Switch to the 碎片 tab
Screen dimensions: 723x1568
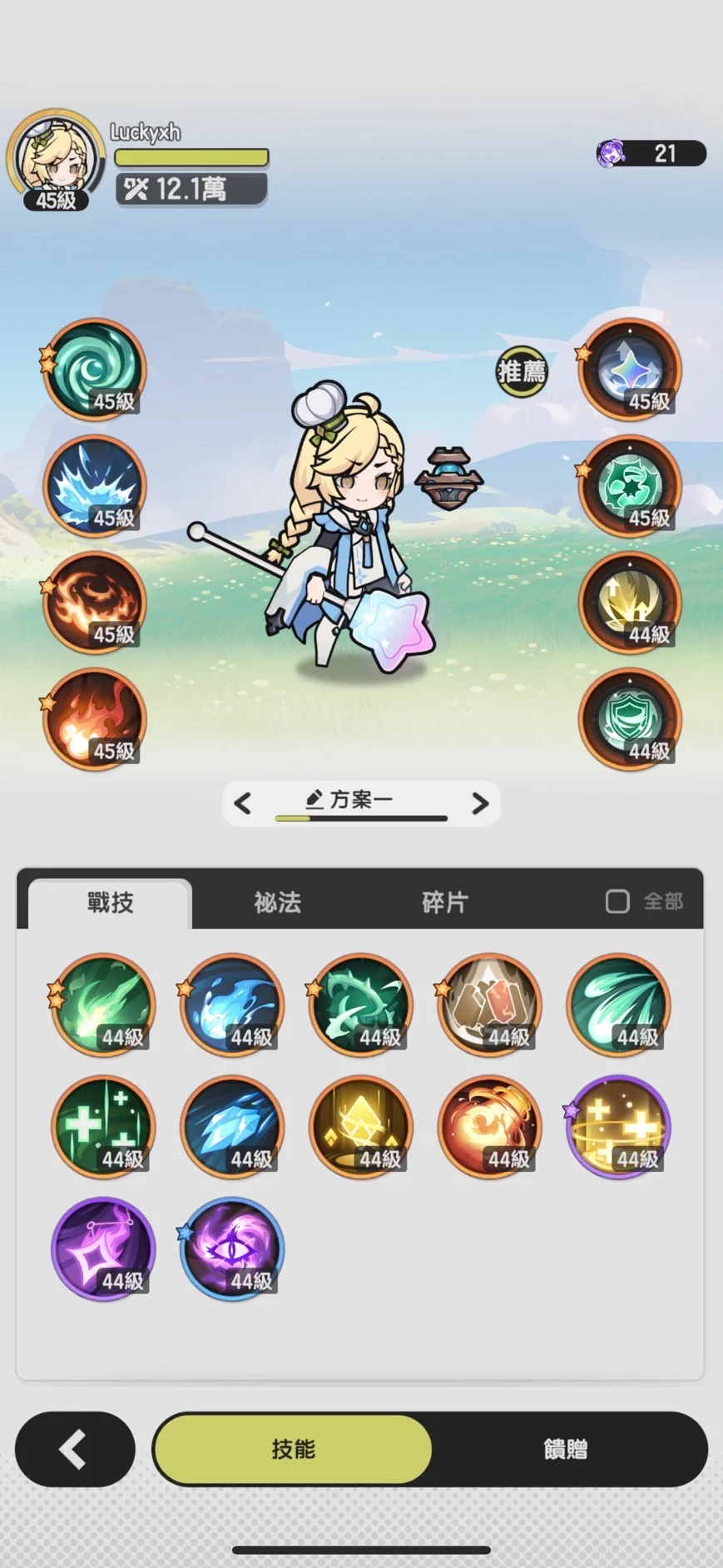tap(445, 902)
